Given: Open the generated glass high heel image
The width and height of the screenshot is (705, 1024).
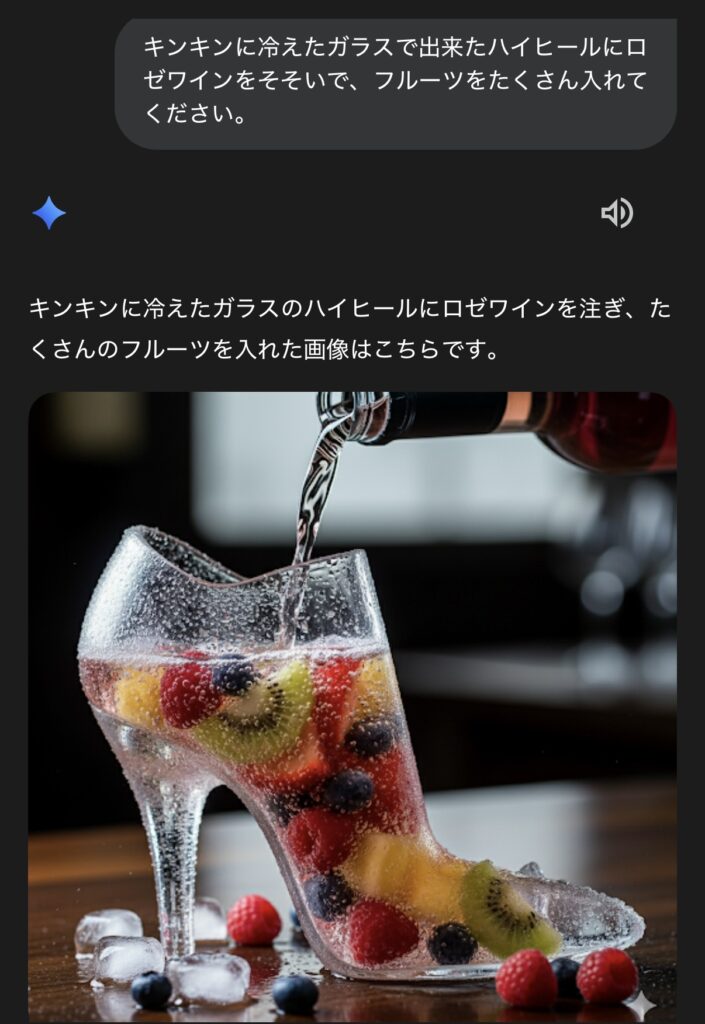Looking at the screenshot, I should (352, 706).
